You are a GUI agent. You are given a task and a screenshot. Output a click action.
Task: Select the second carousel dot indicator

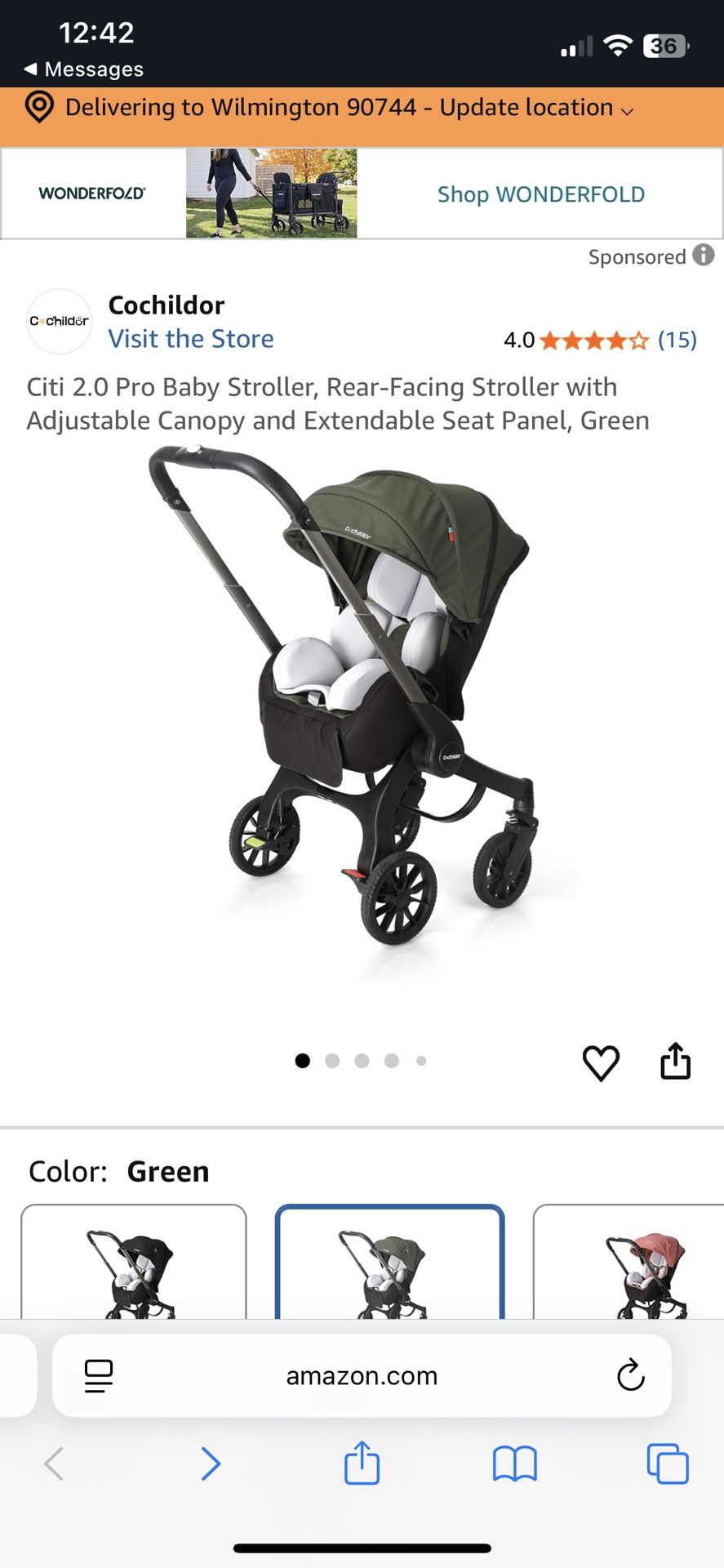point(332,1060)
